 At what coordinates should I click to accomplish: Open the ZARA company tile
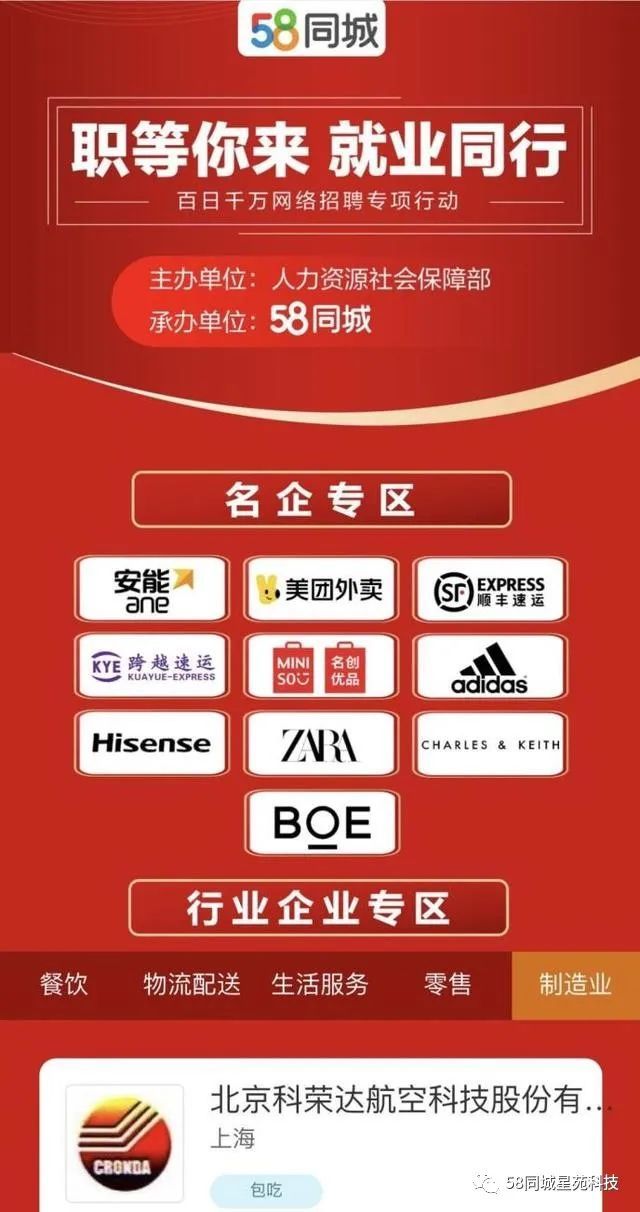[321, 743]
